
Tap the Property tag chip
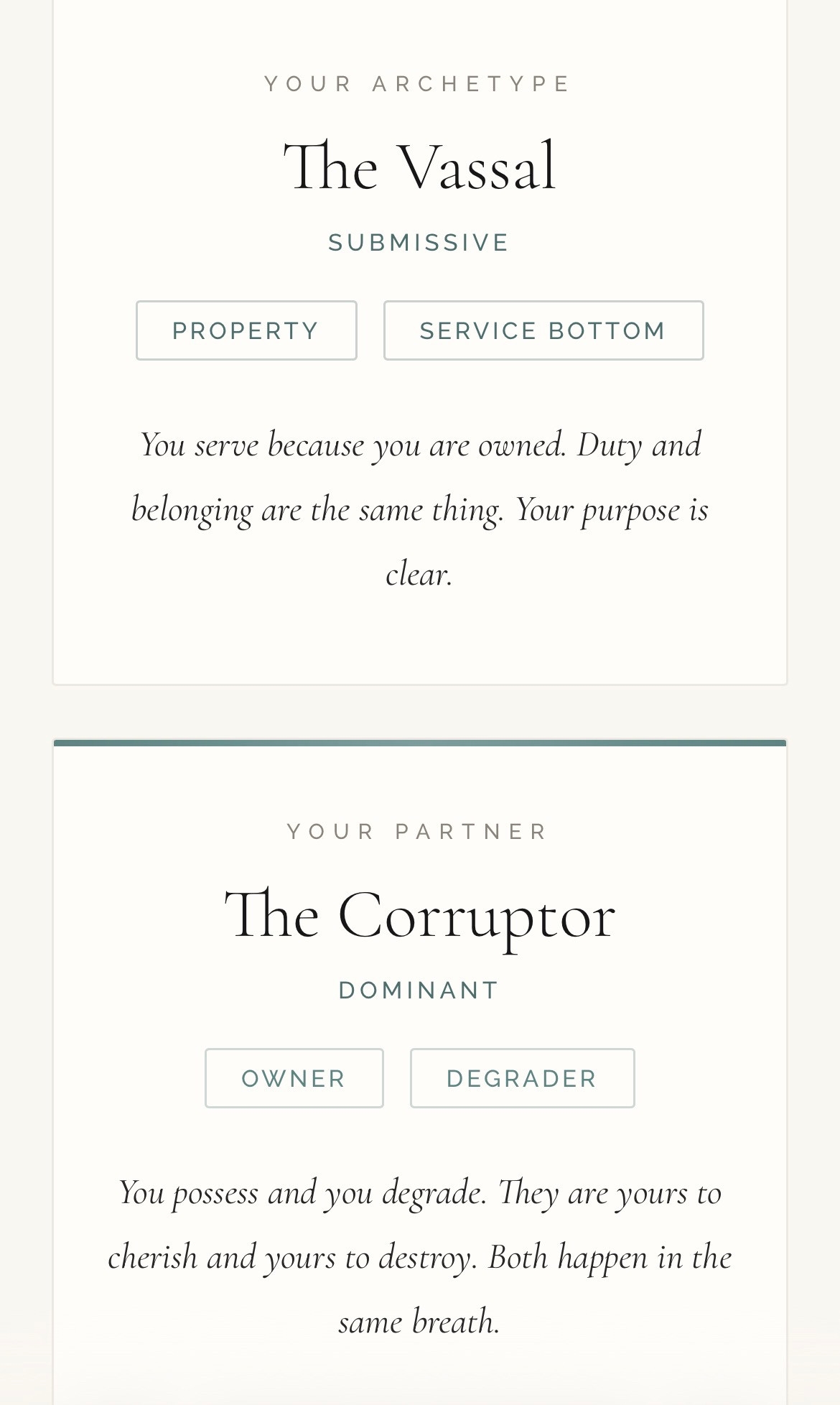246,330
